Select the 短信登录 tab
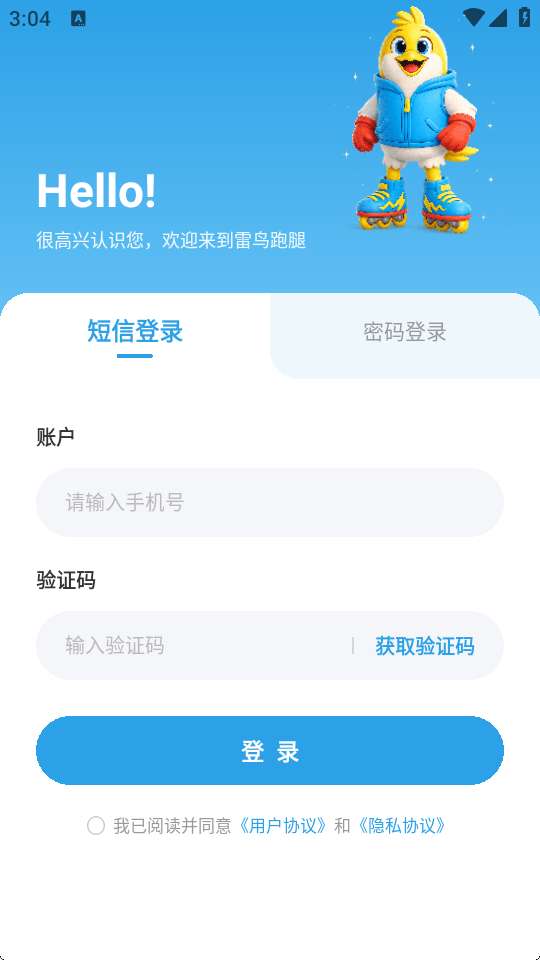Viewport: 540px width, 960px height. tap(135, 332)
